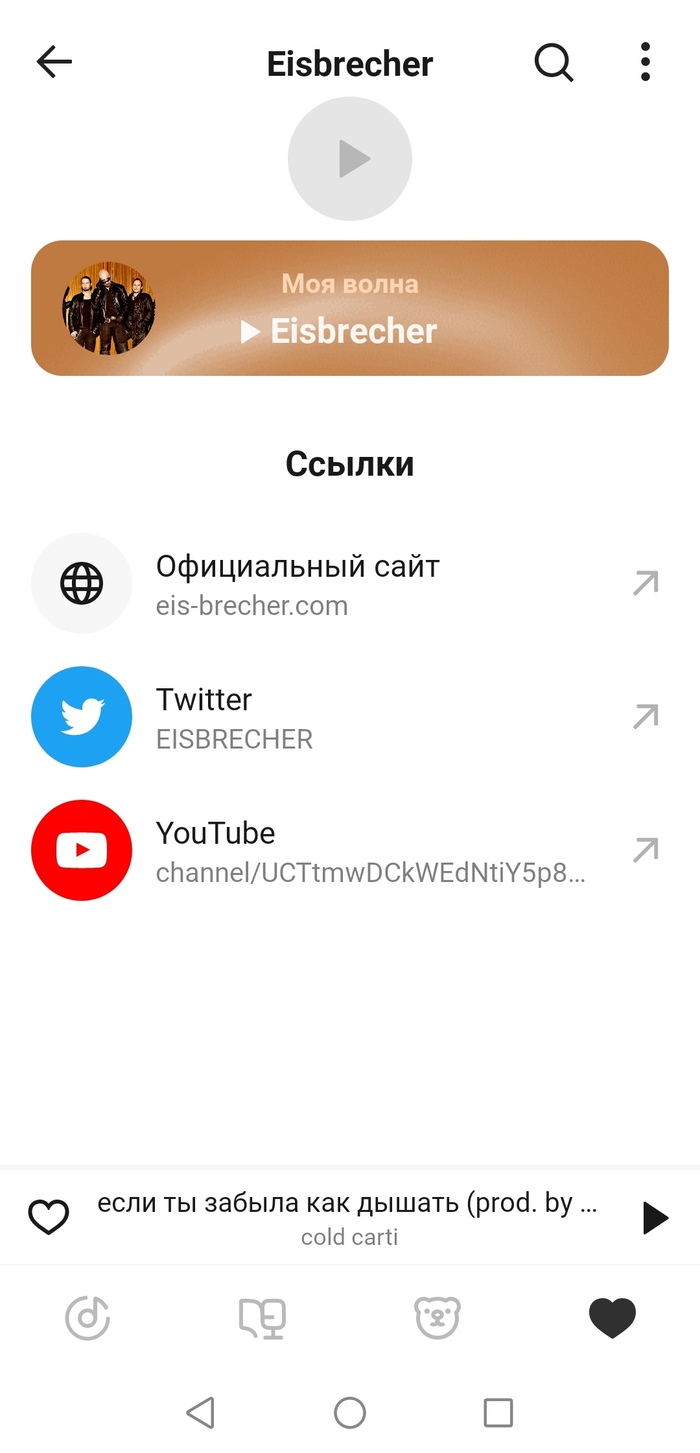Open the EISBRECHER Twitter link
700x1453 pixels.
[350, 717]
